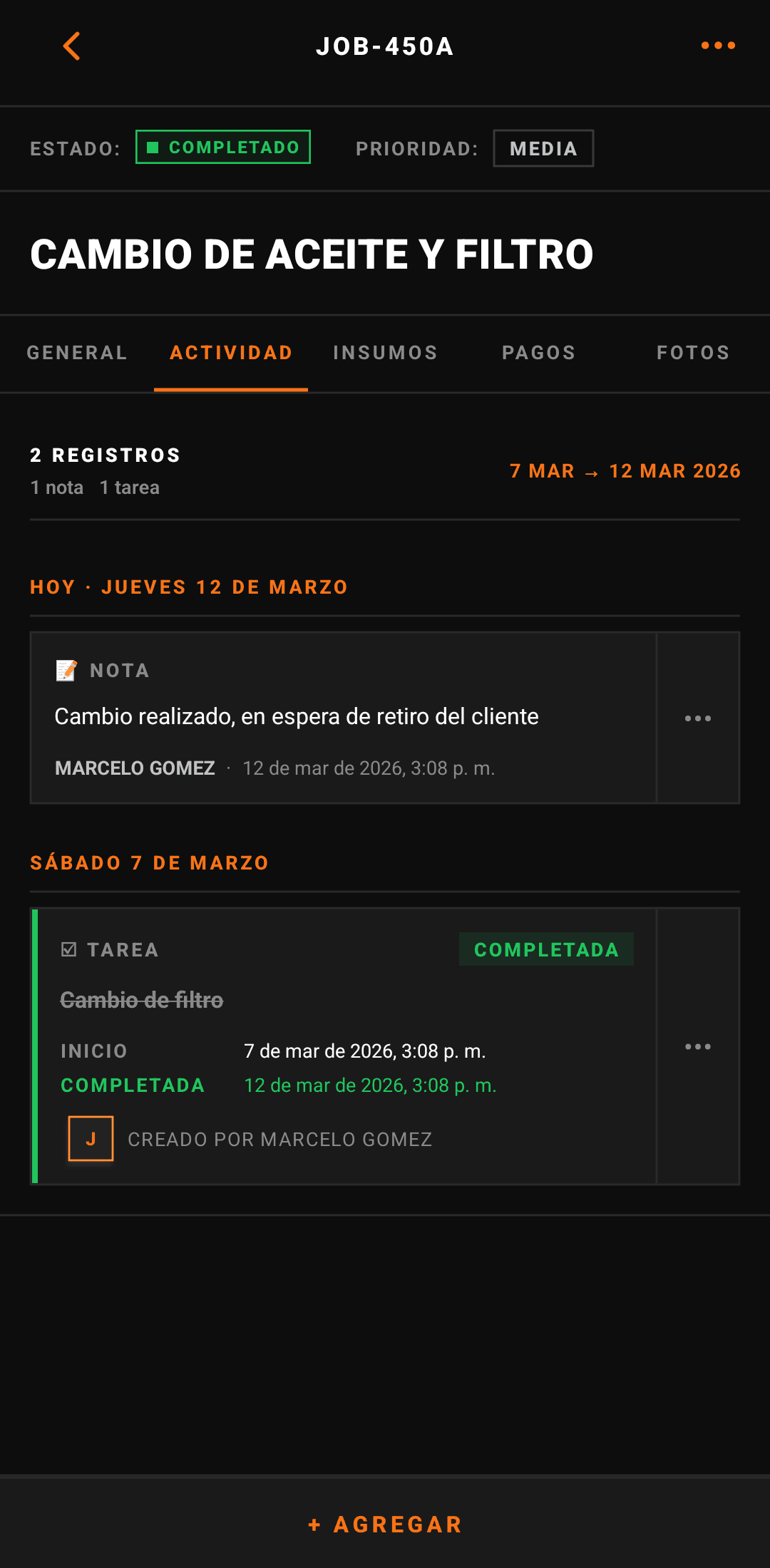
Task: Open the PAGOS tab
Action: click(x=538, y=353)
